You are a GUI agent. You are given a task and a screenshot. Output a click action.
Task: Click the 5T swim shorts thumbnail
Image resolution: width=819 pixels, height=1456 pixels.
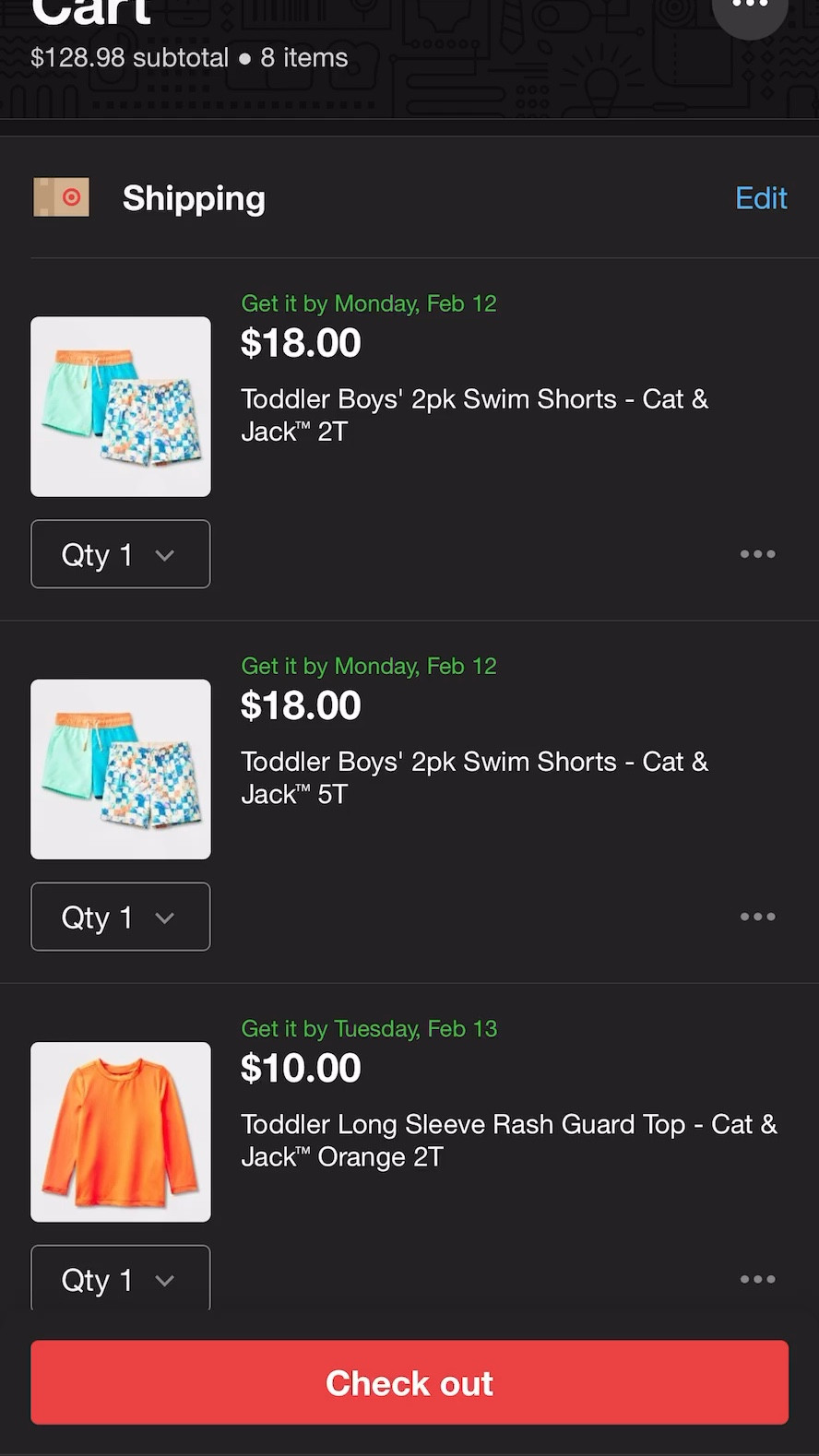(x=120, y=768)
